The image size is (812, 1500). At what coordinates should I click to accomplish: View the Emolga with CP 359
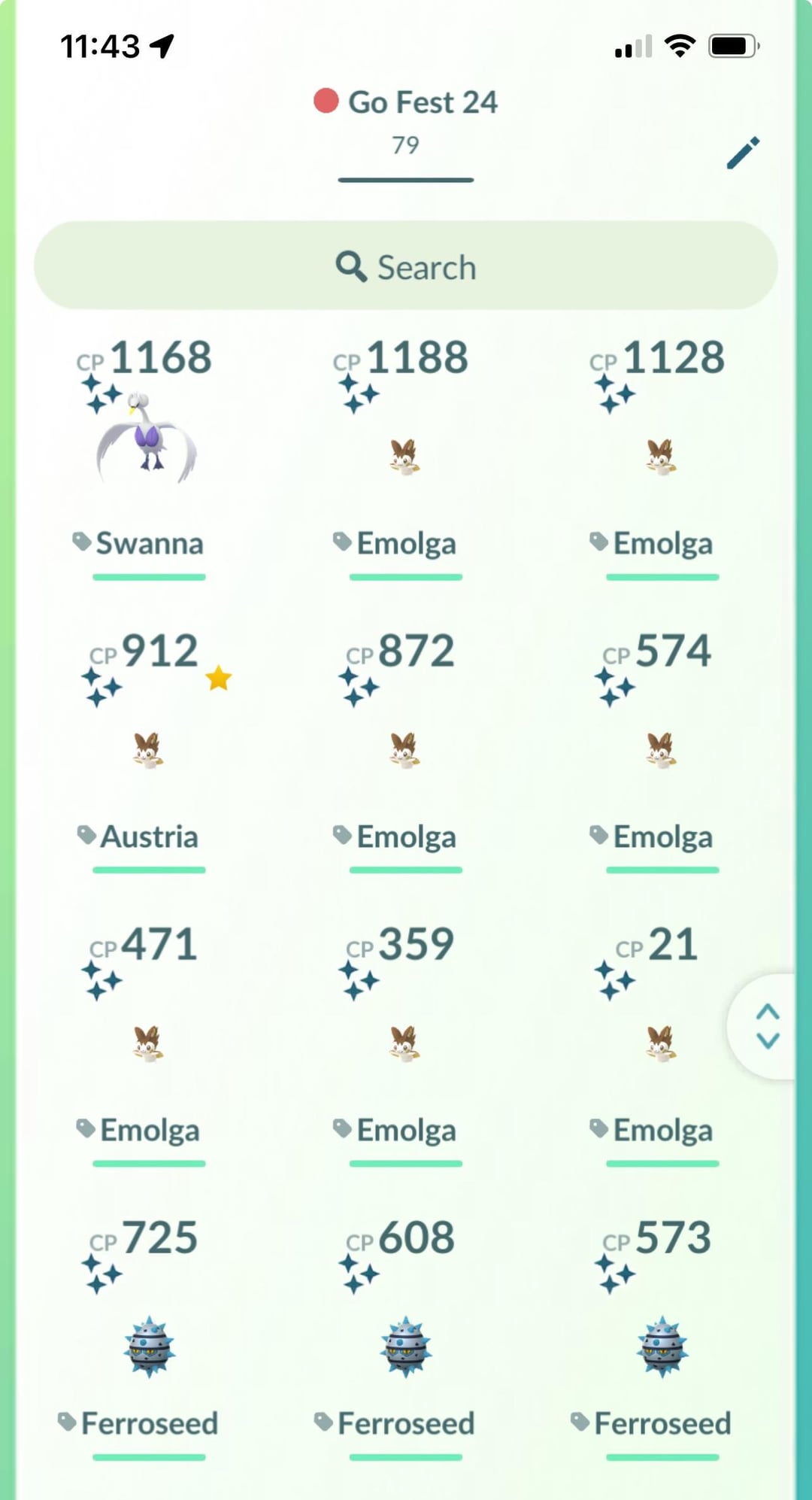tap(405, 1043)
